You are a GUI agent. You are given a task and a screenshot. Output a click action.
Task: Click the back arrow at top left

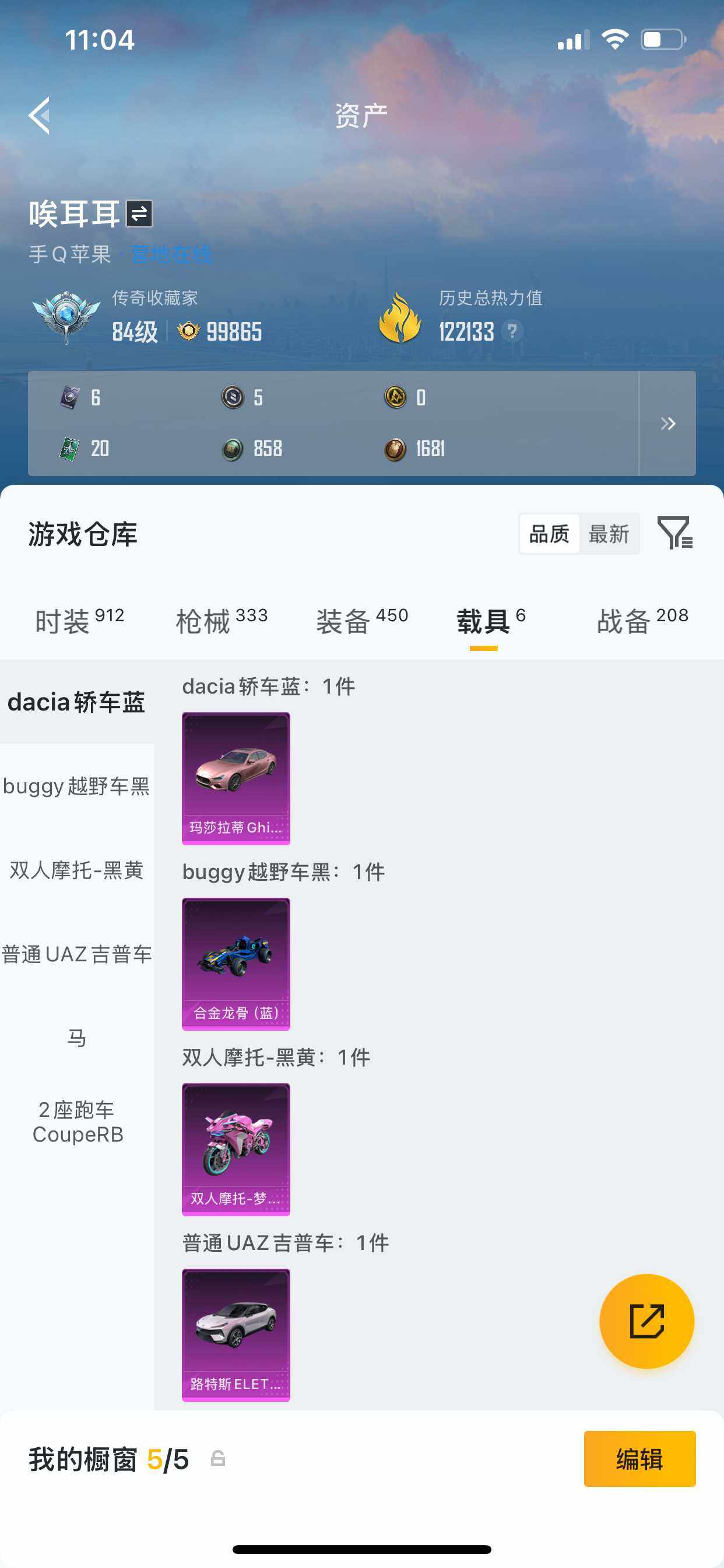pyautogui.click(x=40, y=116)
